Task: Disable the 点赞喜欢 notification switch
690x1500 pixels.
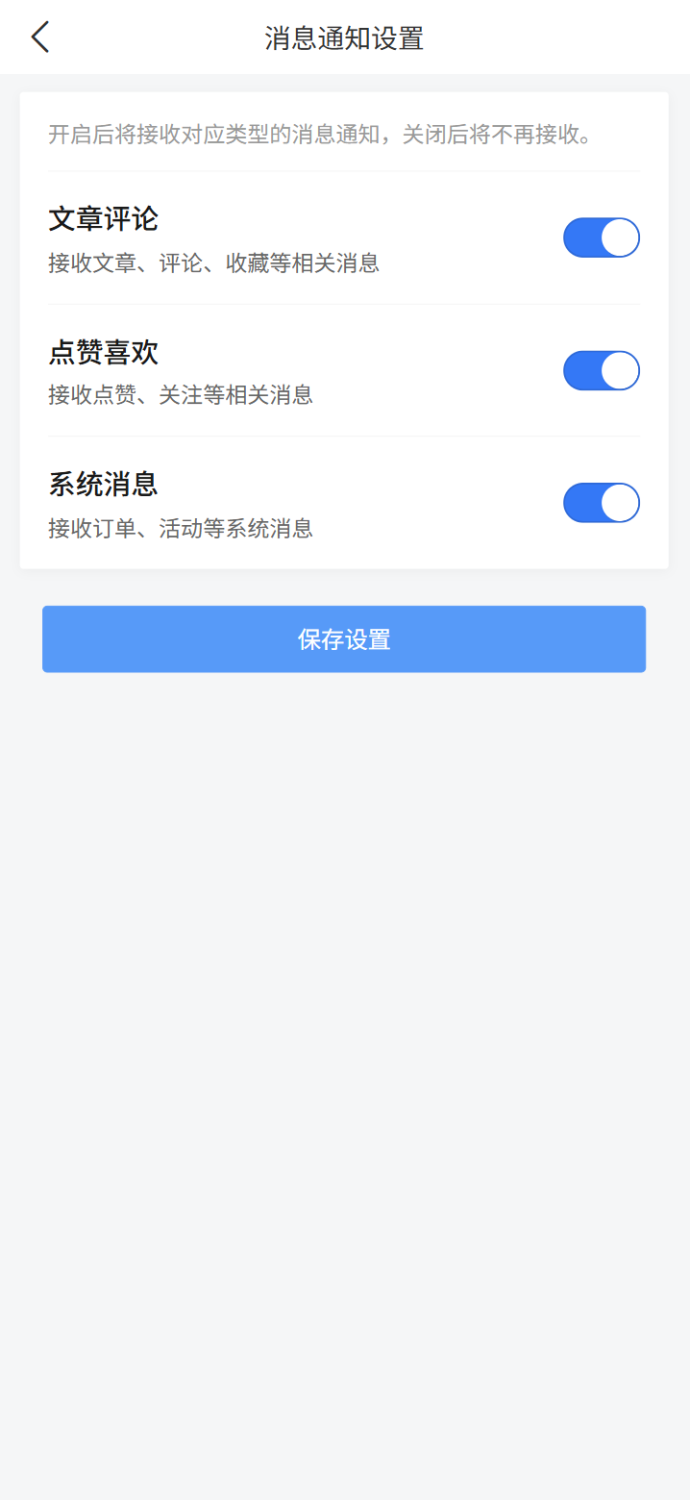Action: [601, 371]
